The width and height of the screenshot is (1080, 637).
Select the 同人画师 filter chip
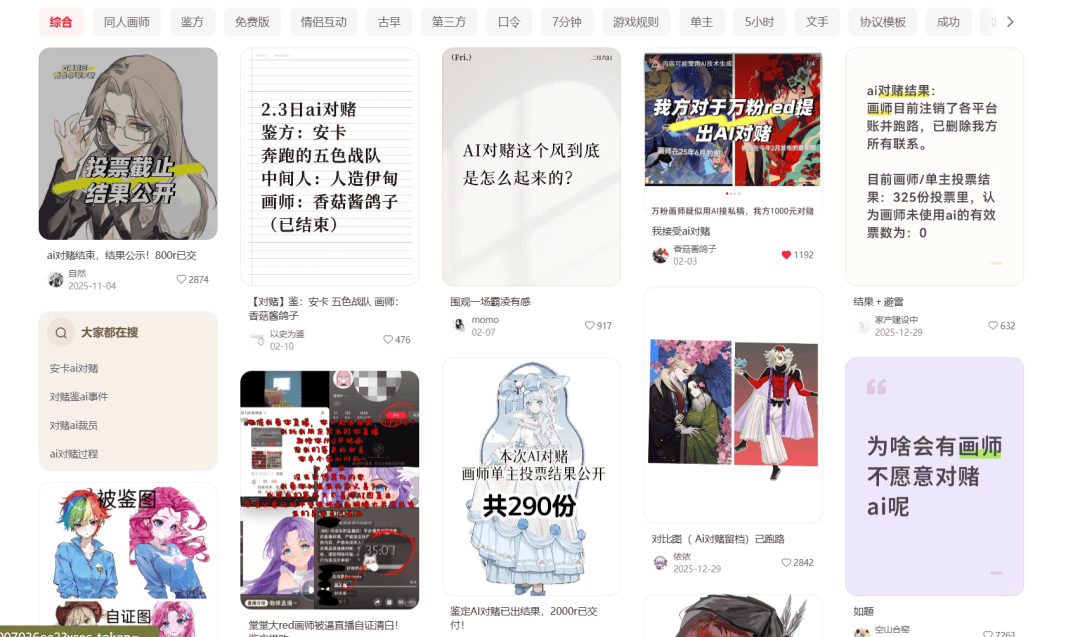point(126,22)
